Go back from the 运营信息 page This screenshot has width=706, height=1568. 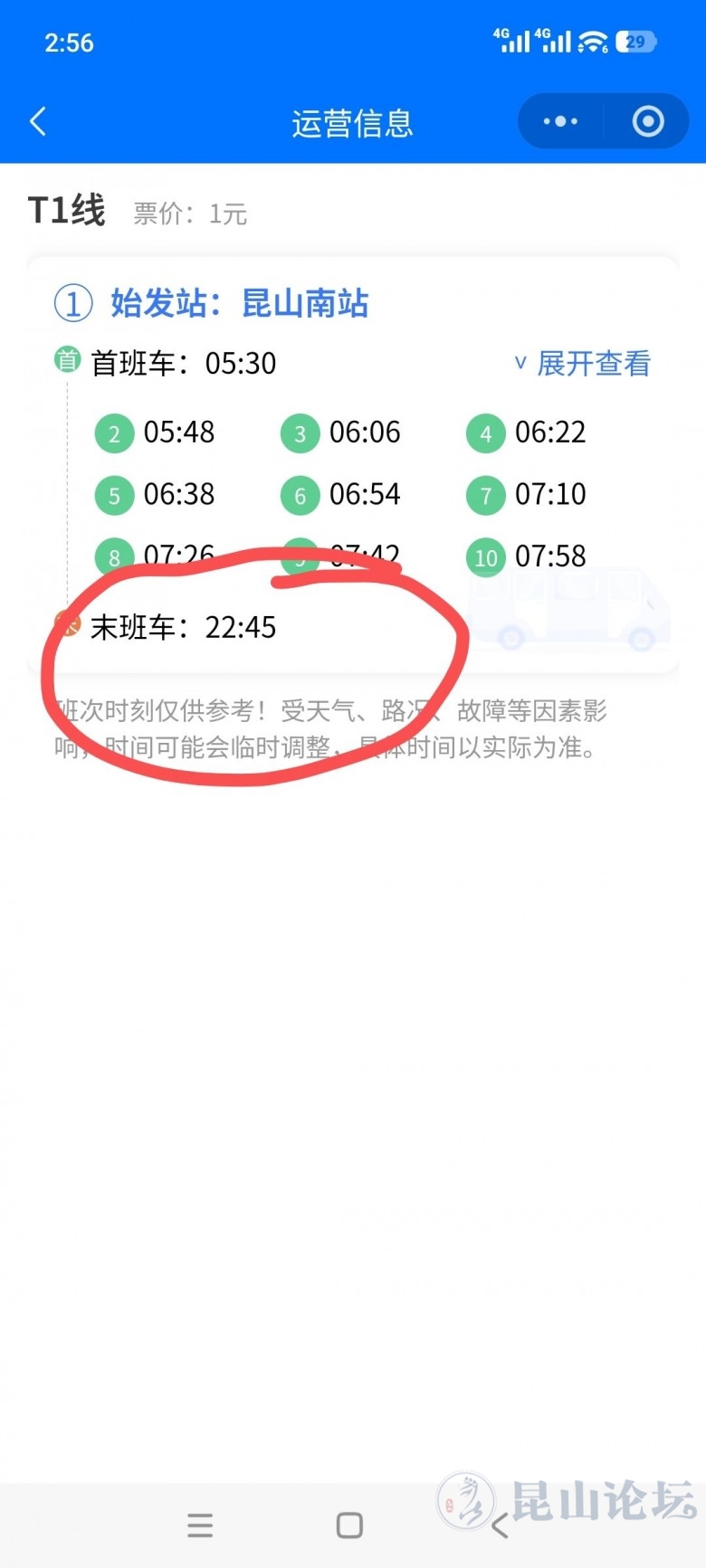click(x=38, y=121)
